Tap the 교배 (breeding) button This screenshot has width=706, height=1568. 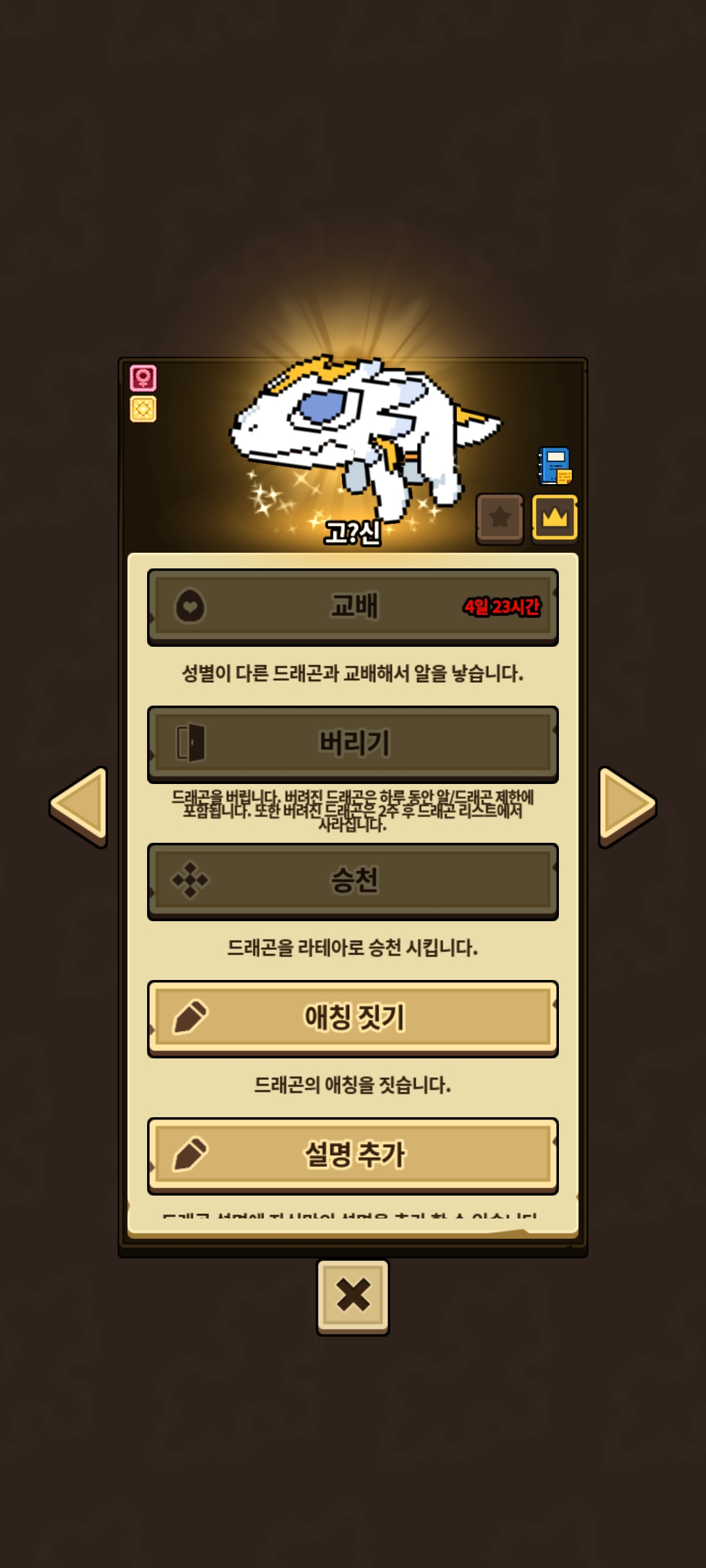[353, 606]
